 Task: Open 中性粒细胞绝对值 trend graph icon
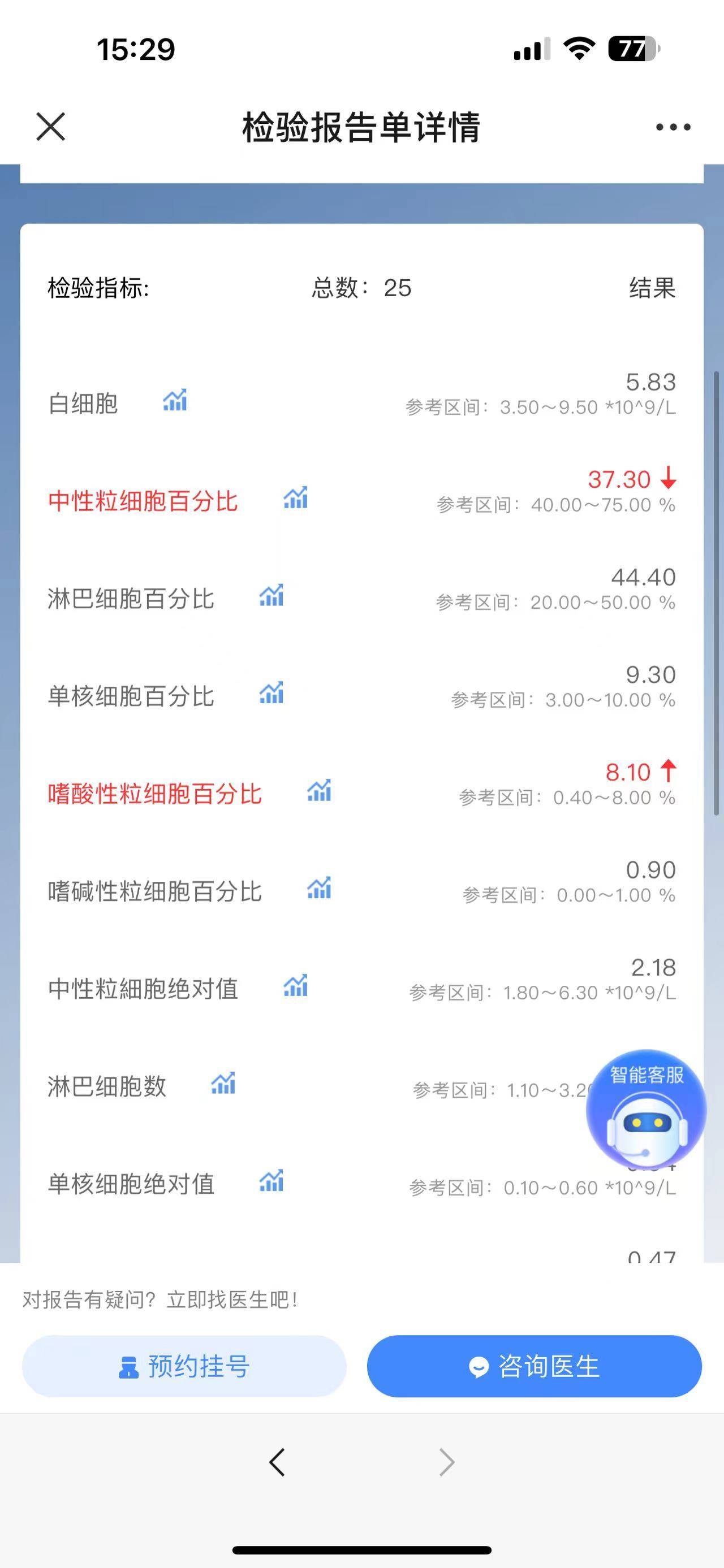click(296, 987)
